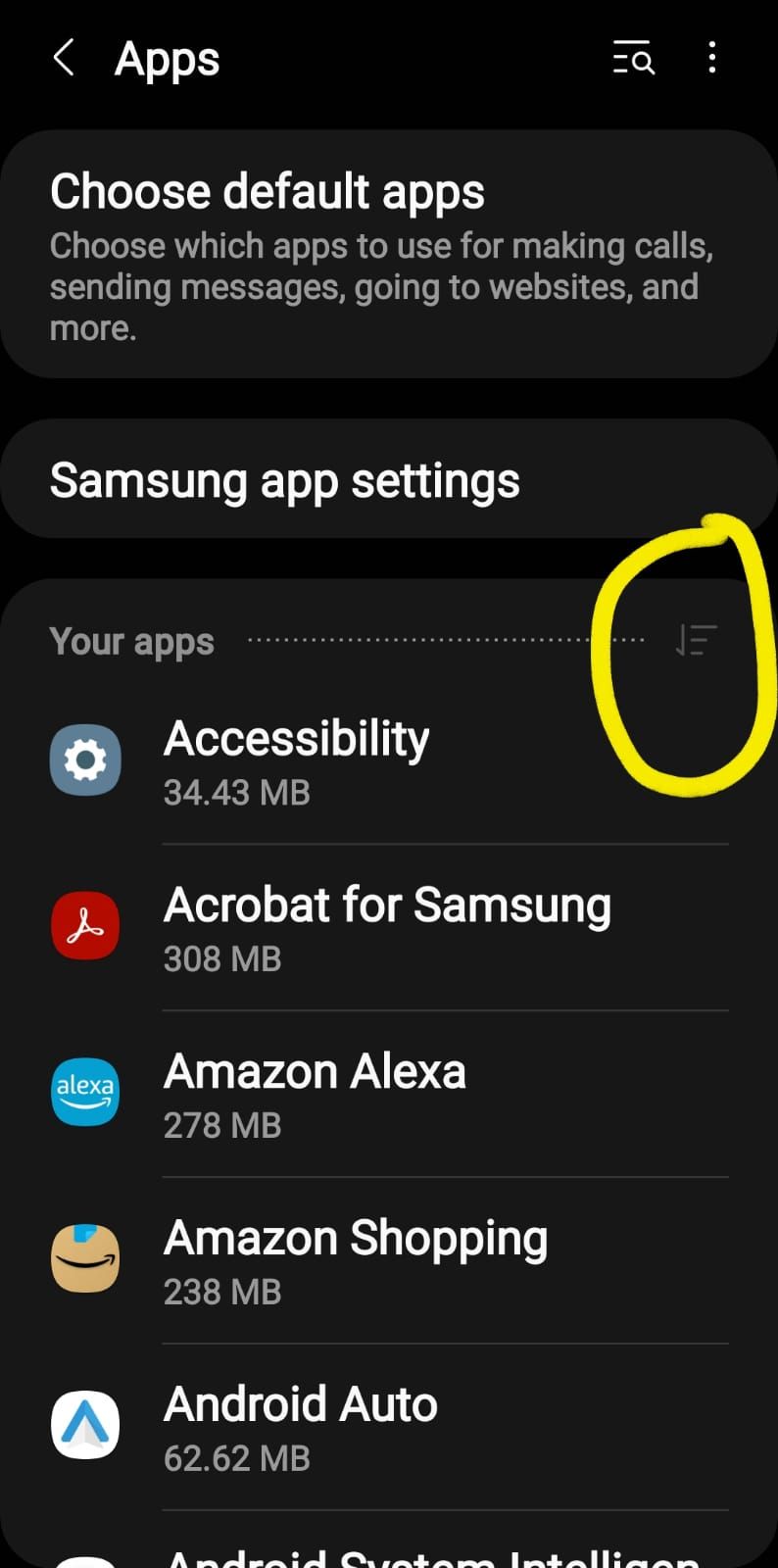Open the three-dot overflow menu
This screenshot has width=778, height=1568.
point(712,58)
